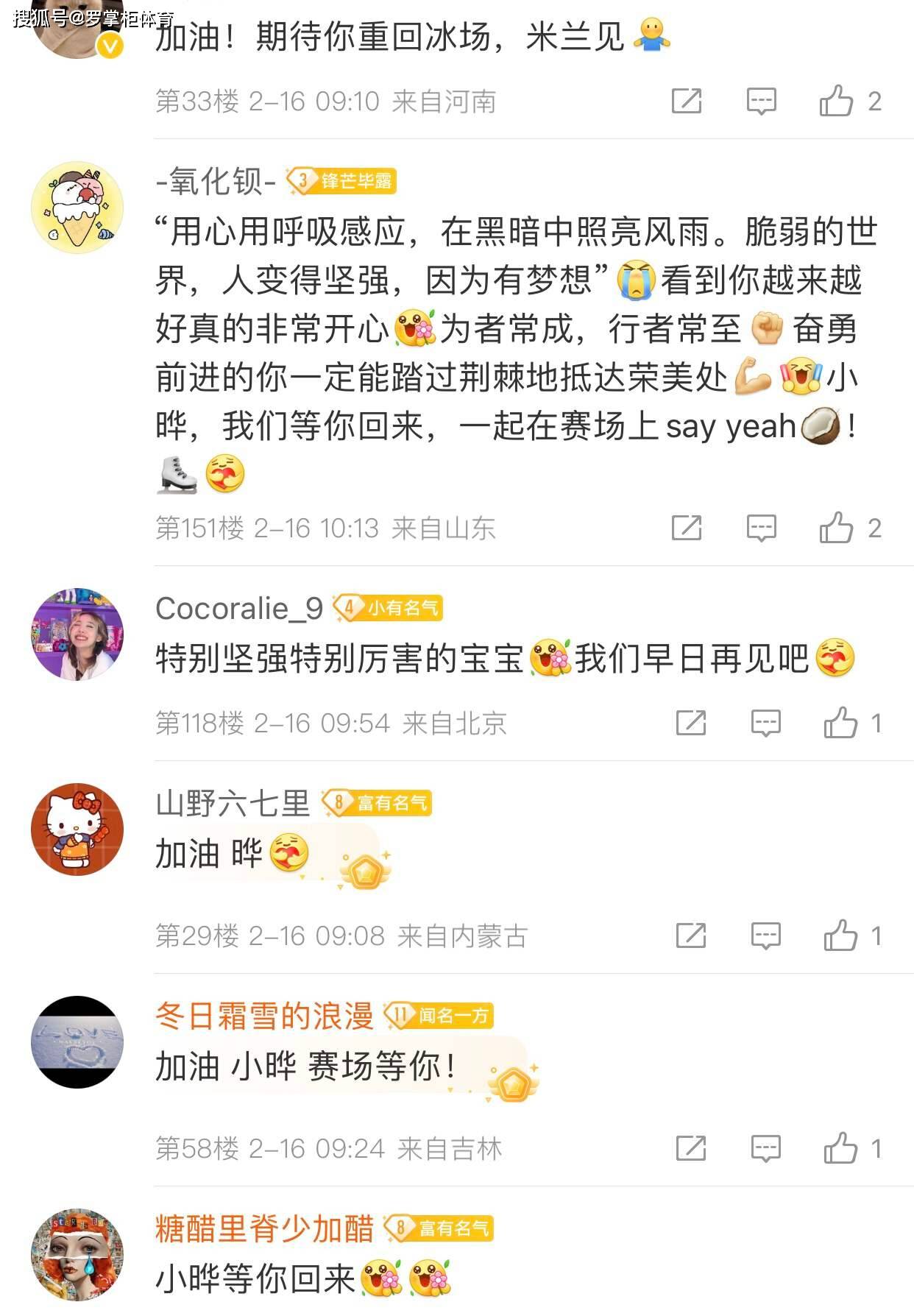Viewport: 914px width, 1316px height.
Task: Reply to -氧化钡-'s comment
Action: click(761, 528)
